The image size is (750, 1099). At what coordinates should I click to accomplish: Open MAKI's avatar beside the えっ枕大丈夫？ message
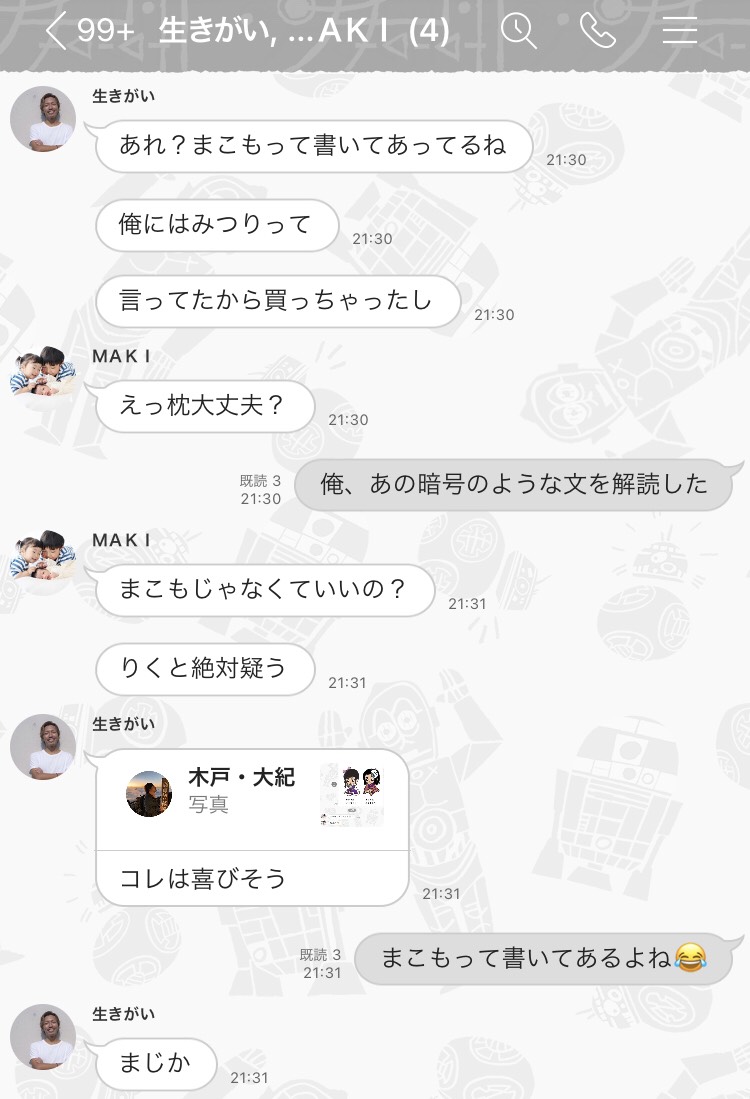point(43,374)
